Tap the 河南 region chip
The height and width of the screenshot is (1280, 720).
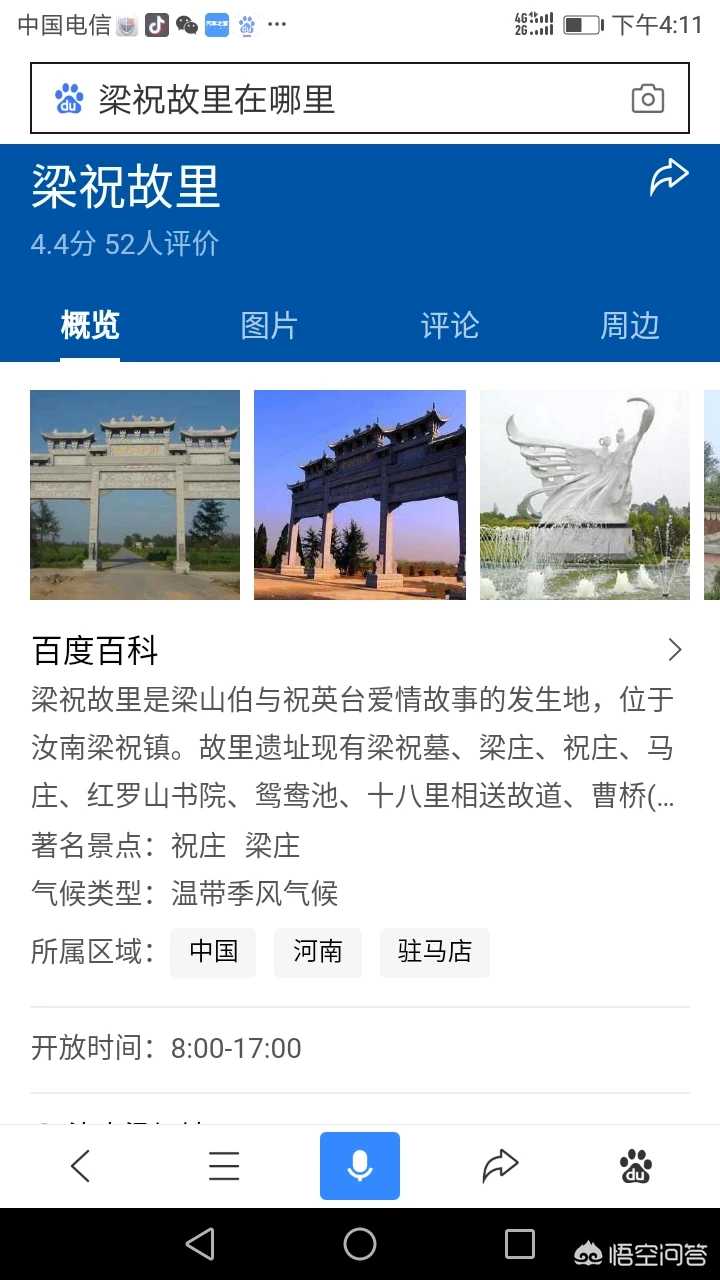318,951
